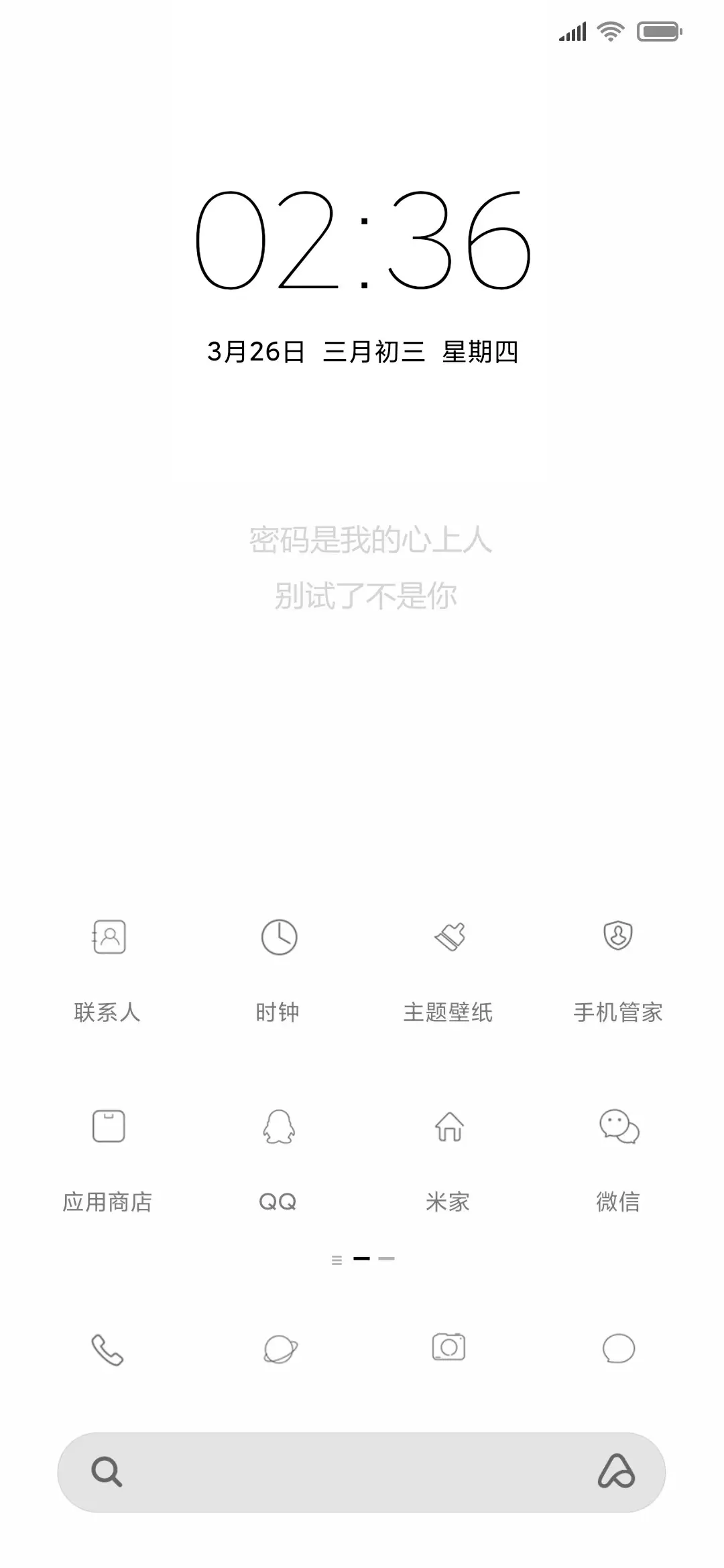Launch Security app (手机管家)
Screen dimensions: 724x1568
point(617,938)
